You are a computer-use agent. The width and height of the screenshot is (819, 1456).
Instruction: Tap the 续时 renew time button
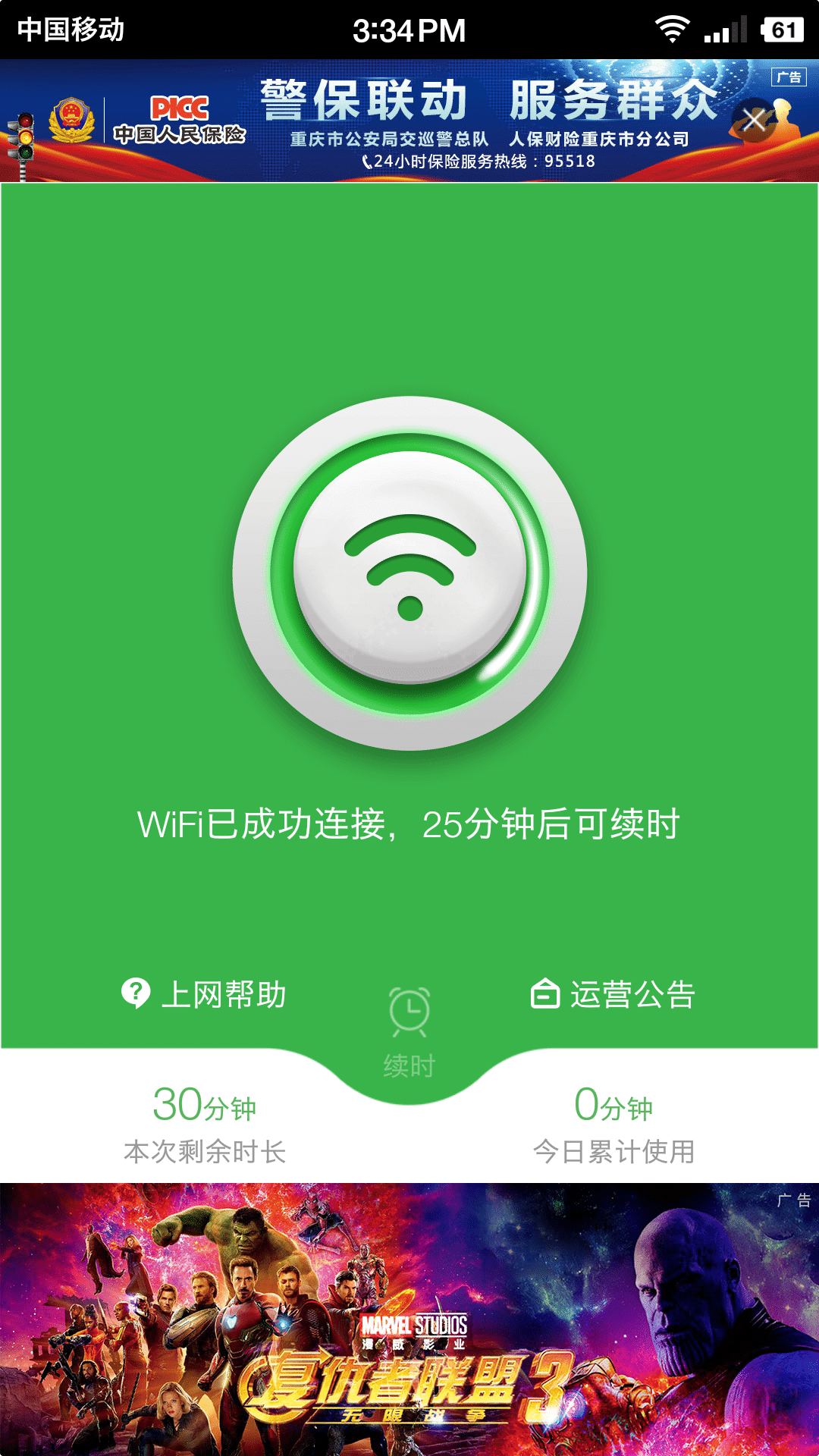(409, 1033)
